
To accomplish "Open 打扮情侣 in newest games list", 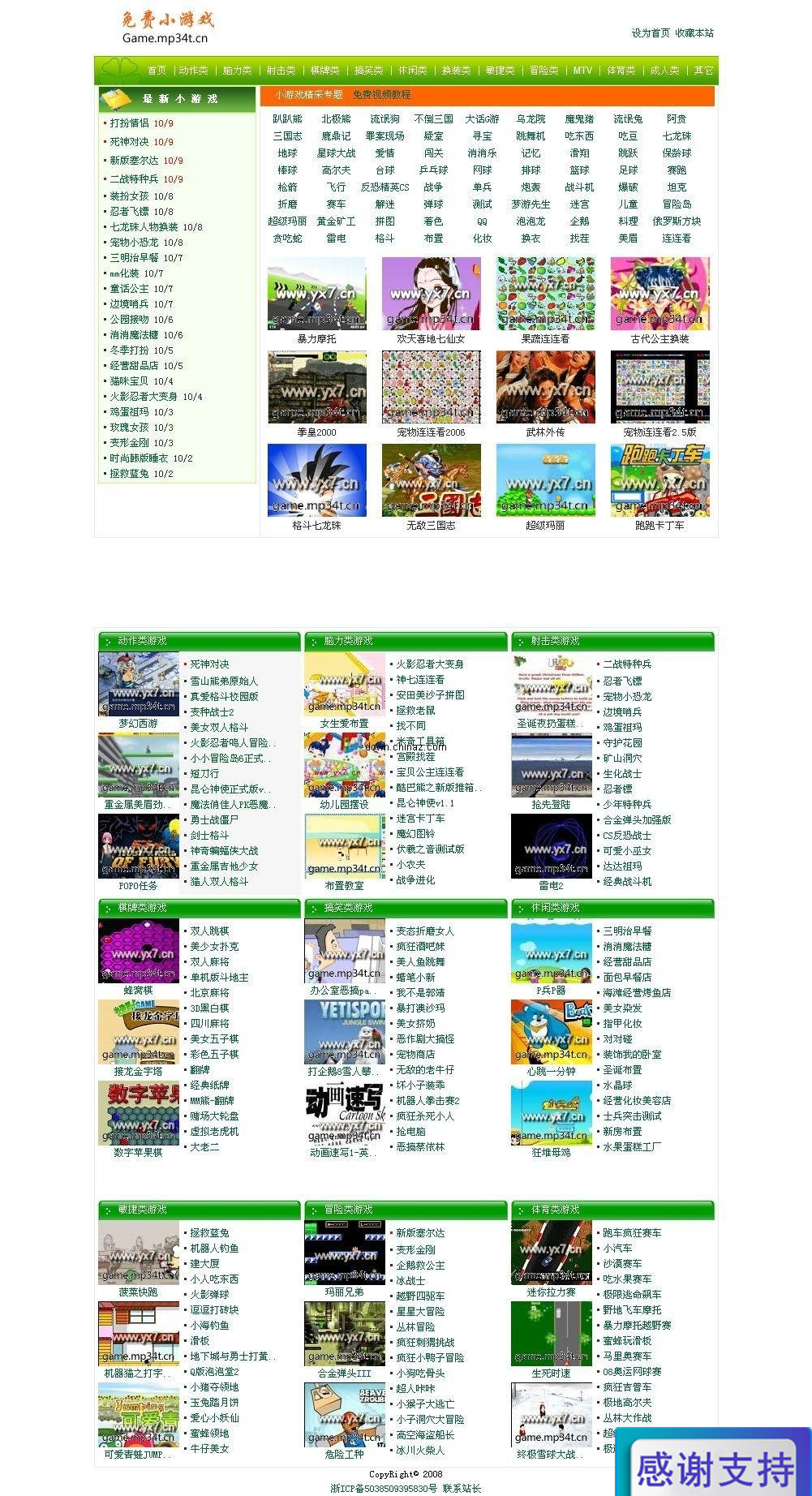I will [129, 123].
